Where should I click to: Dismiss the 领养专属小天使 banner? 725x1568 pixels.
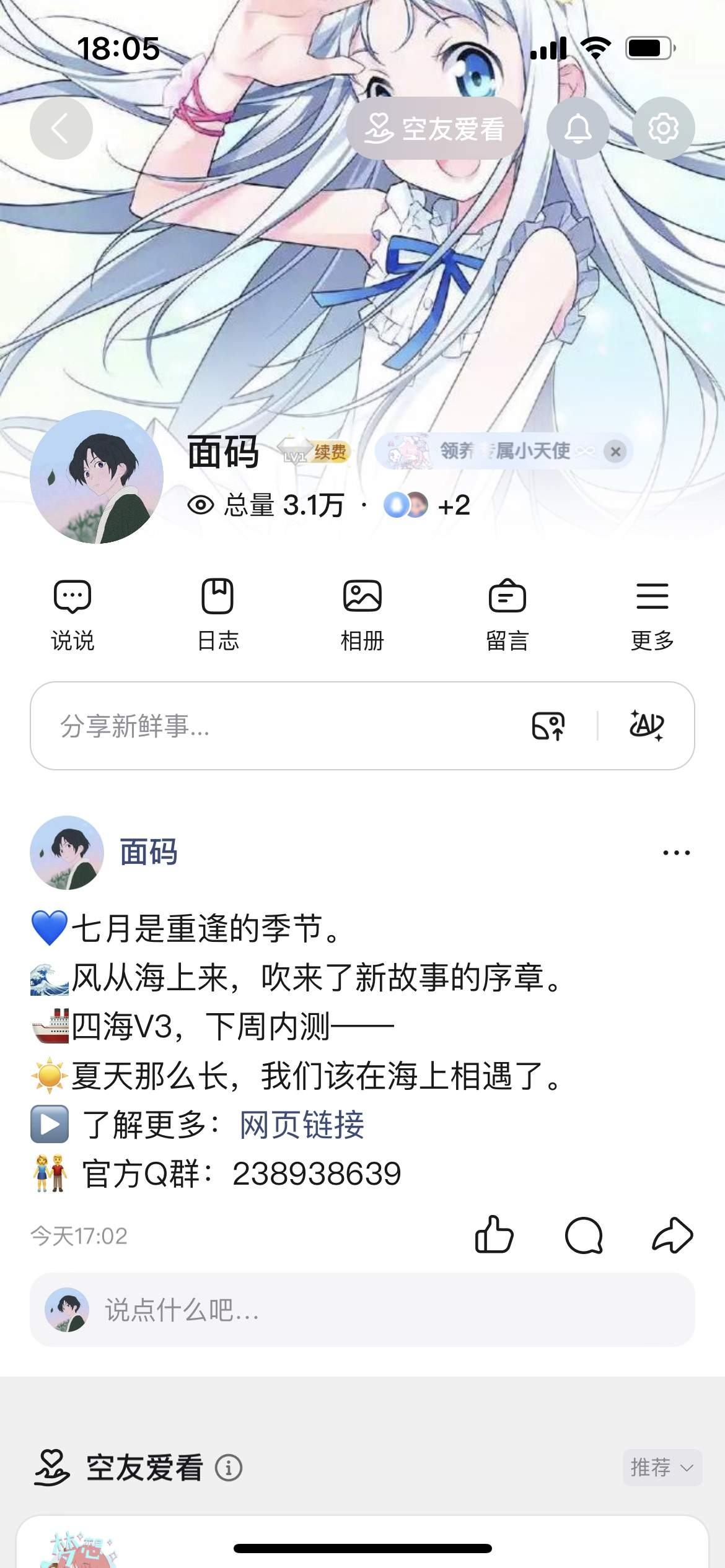click(x=615, y=451)
